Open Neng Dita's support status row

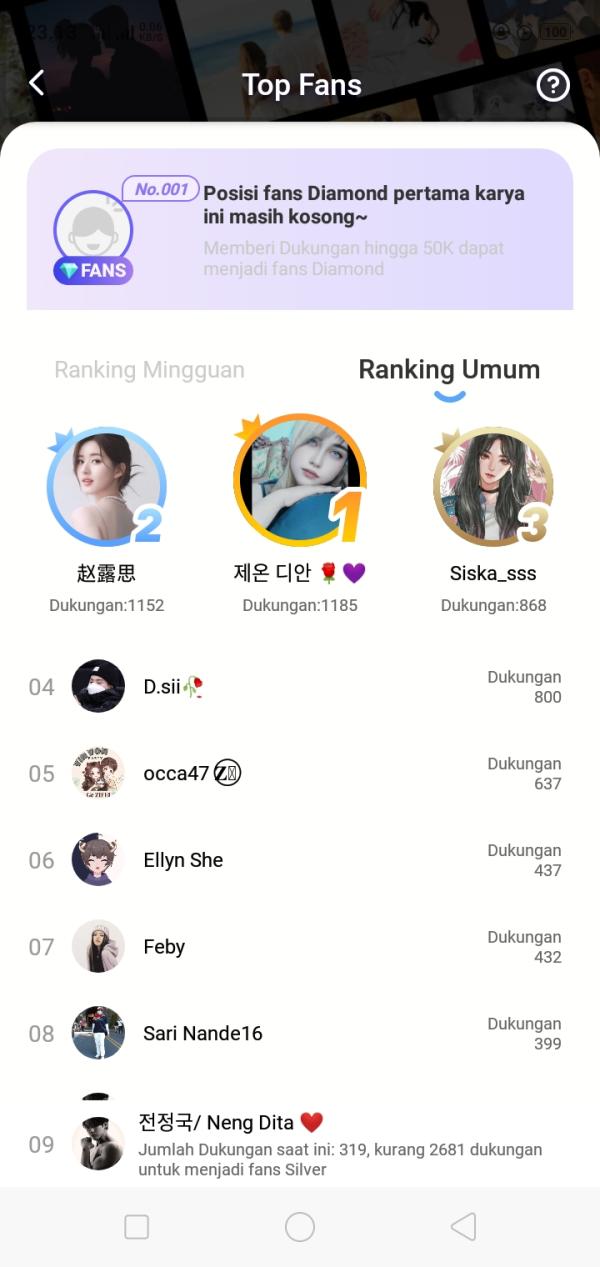pyautogui.click(x=300, y=1145)
